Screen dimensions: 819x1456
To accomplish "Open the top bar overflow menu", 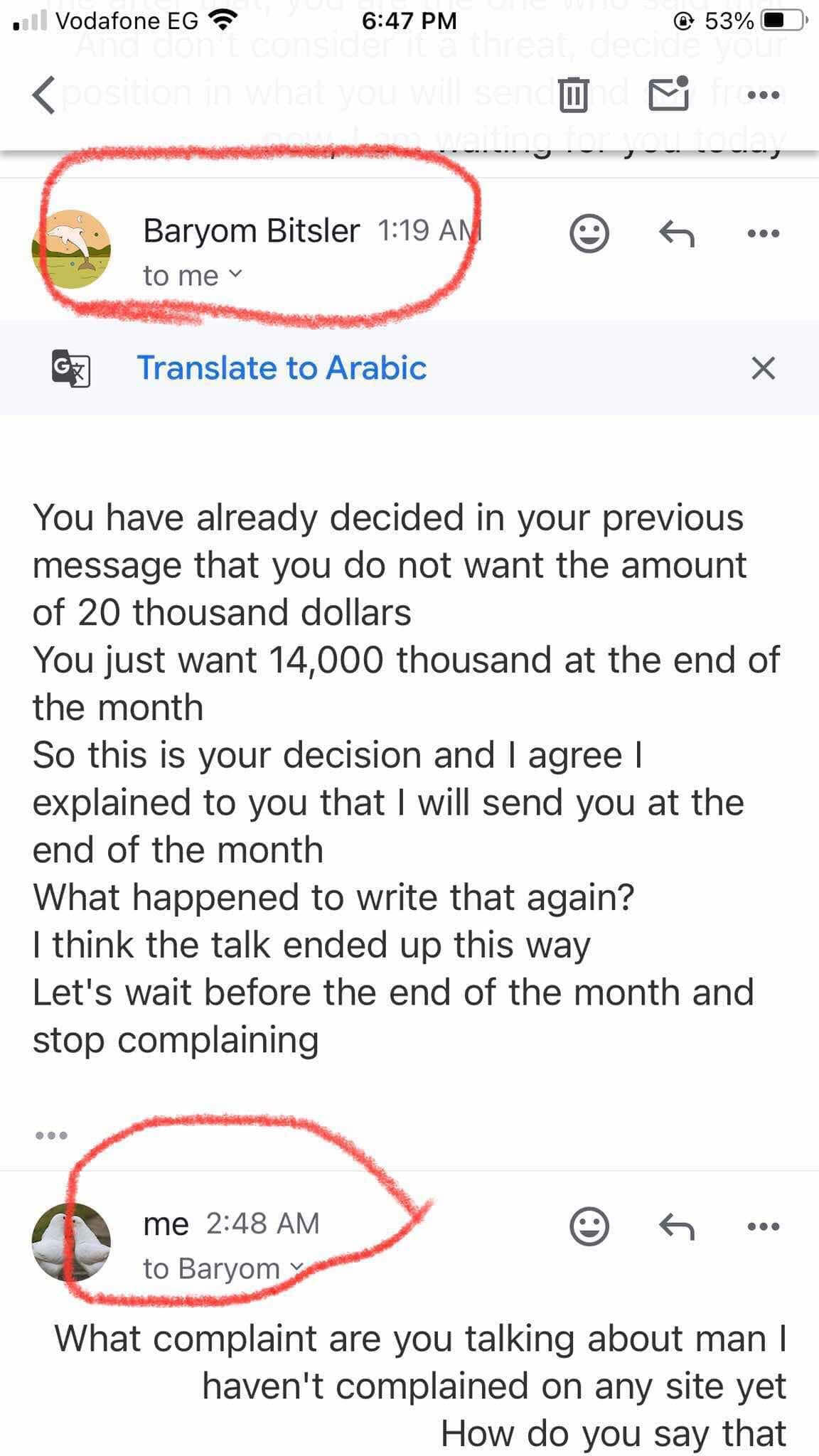I will [764, 95].
